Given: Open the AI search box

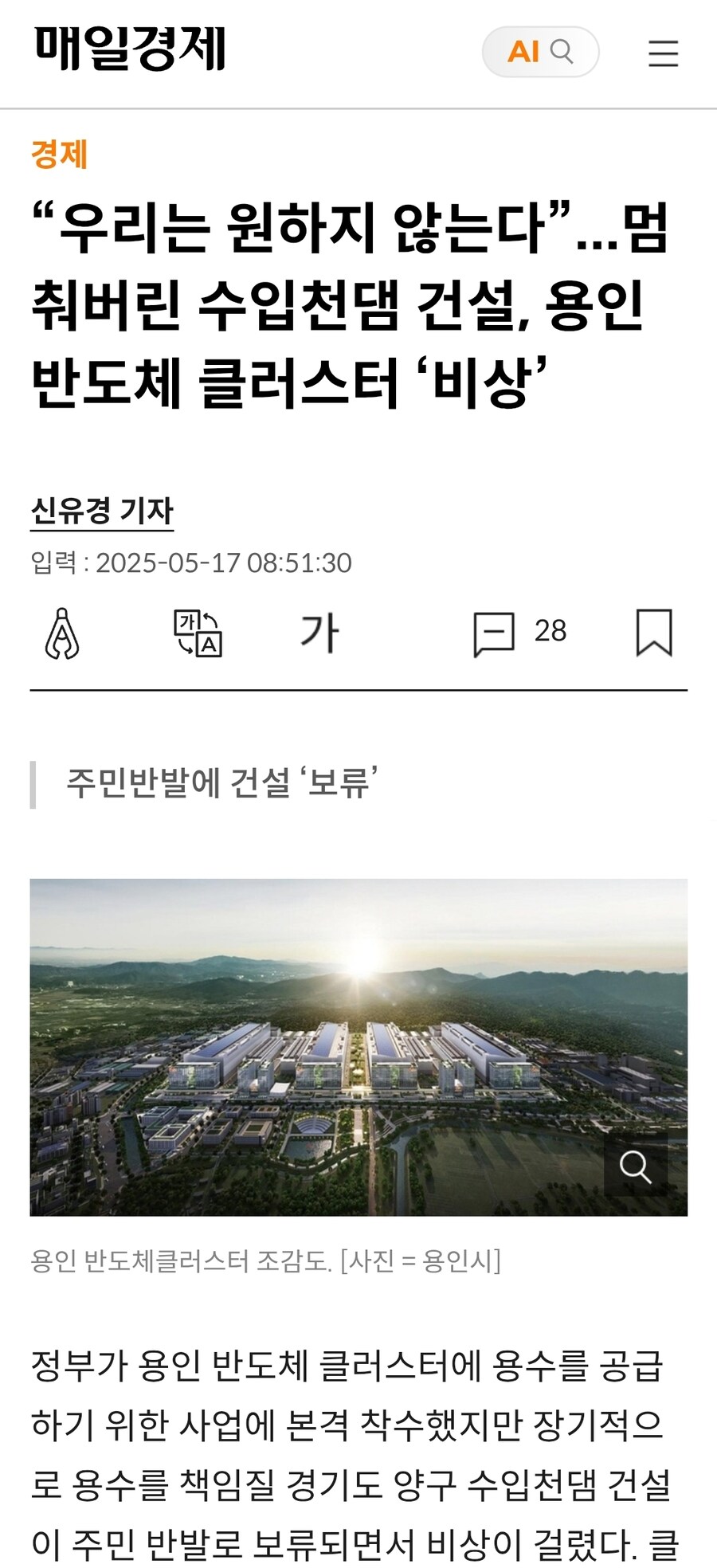Looking at the screenshot, I should (x=540, y=53).
